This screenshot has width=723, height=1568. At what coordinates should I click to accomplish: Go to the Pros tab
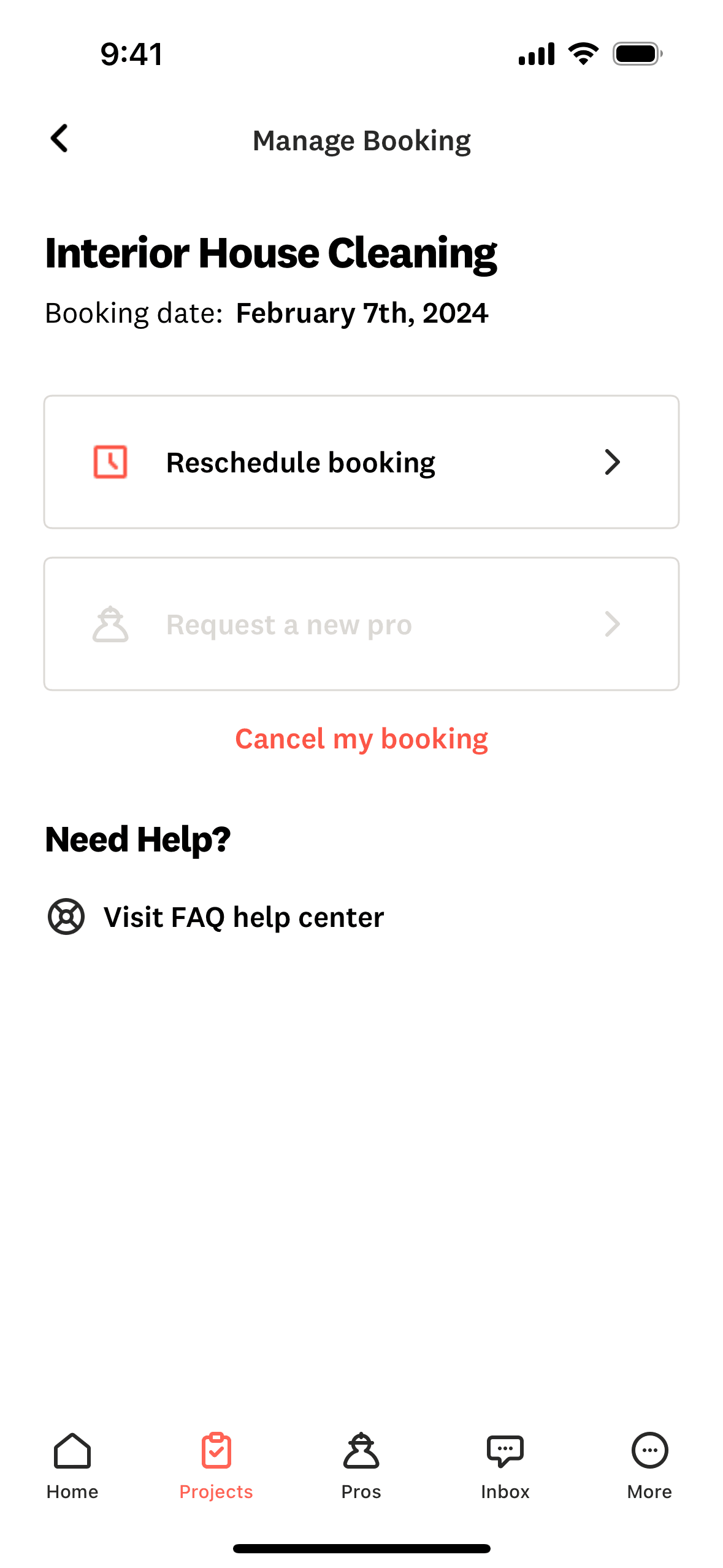point(361,1466)
